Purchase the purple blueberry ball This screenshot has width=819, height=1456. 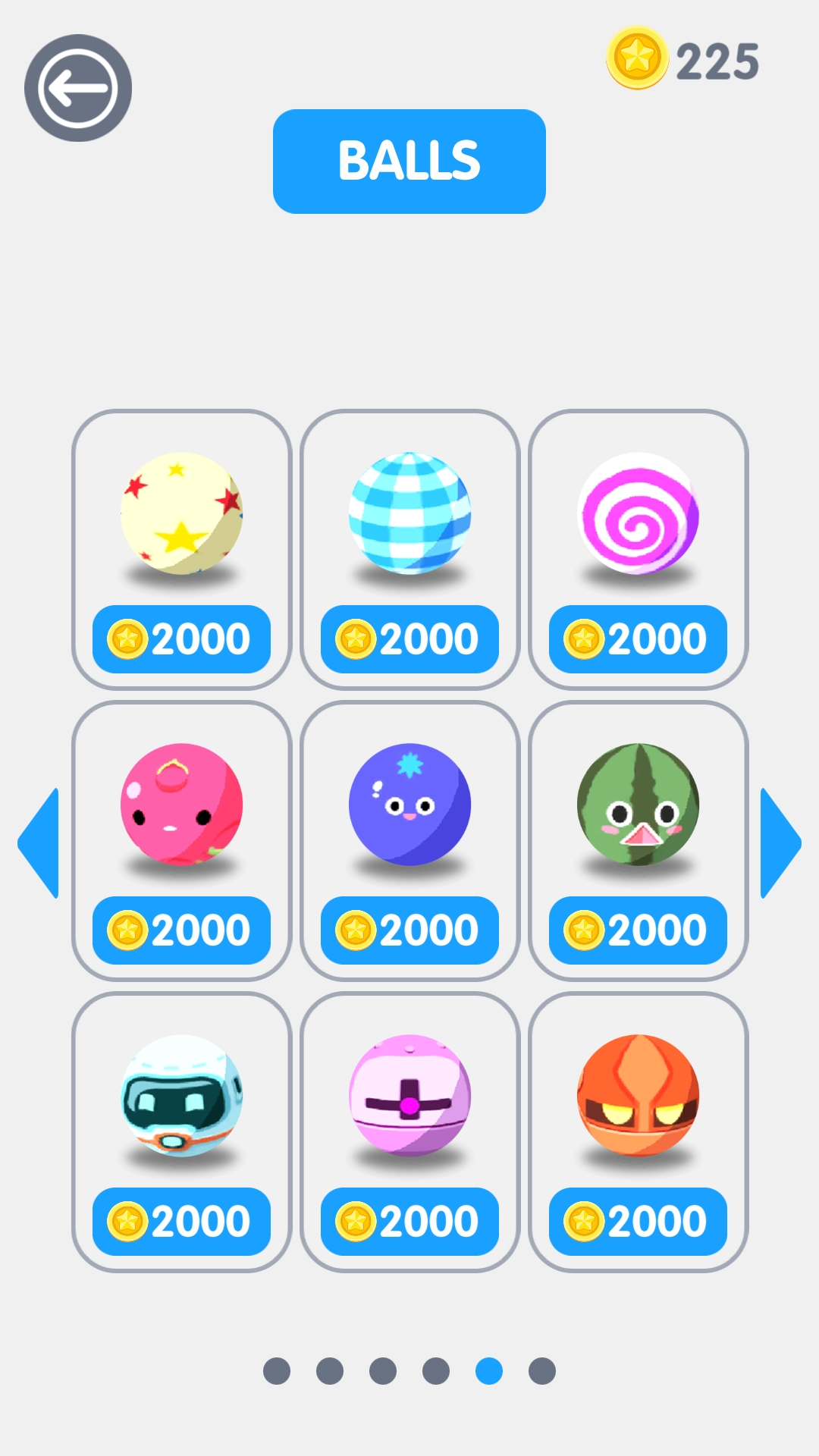(409, 930)
